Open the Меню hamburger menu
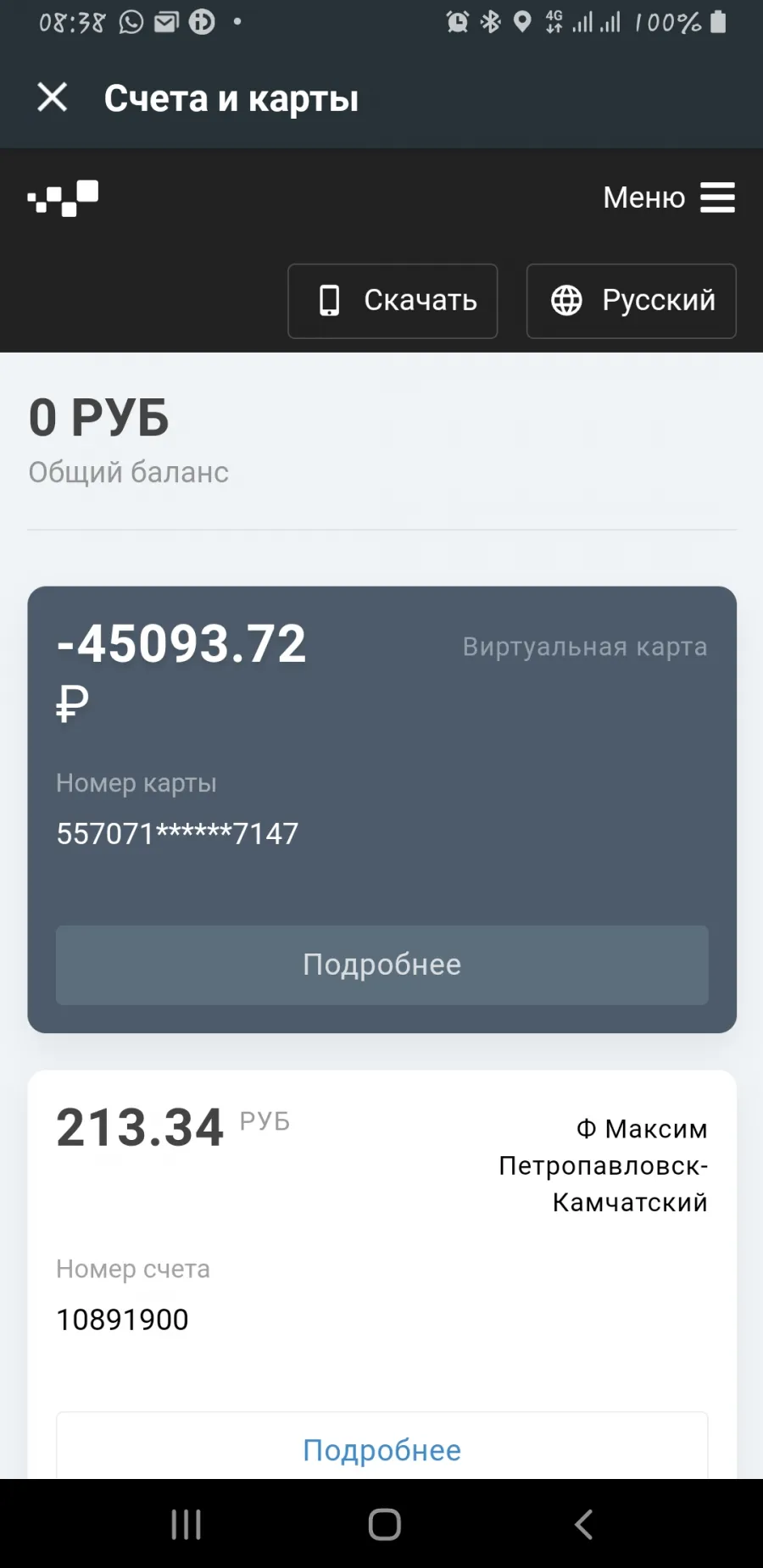The height and width of the screenshot is (1568, 763). tap(669, 197)
